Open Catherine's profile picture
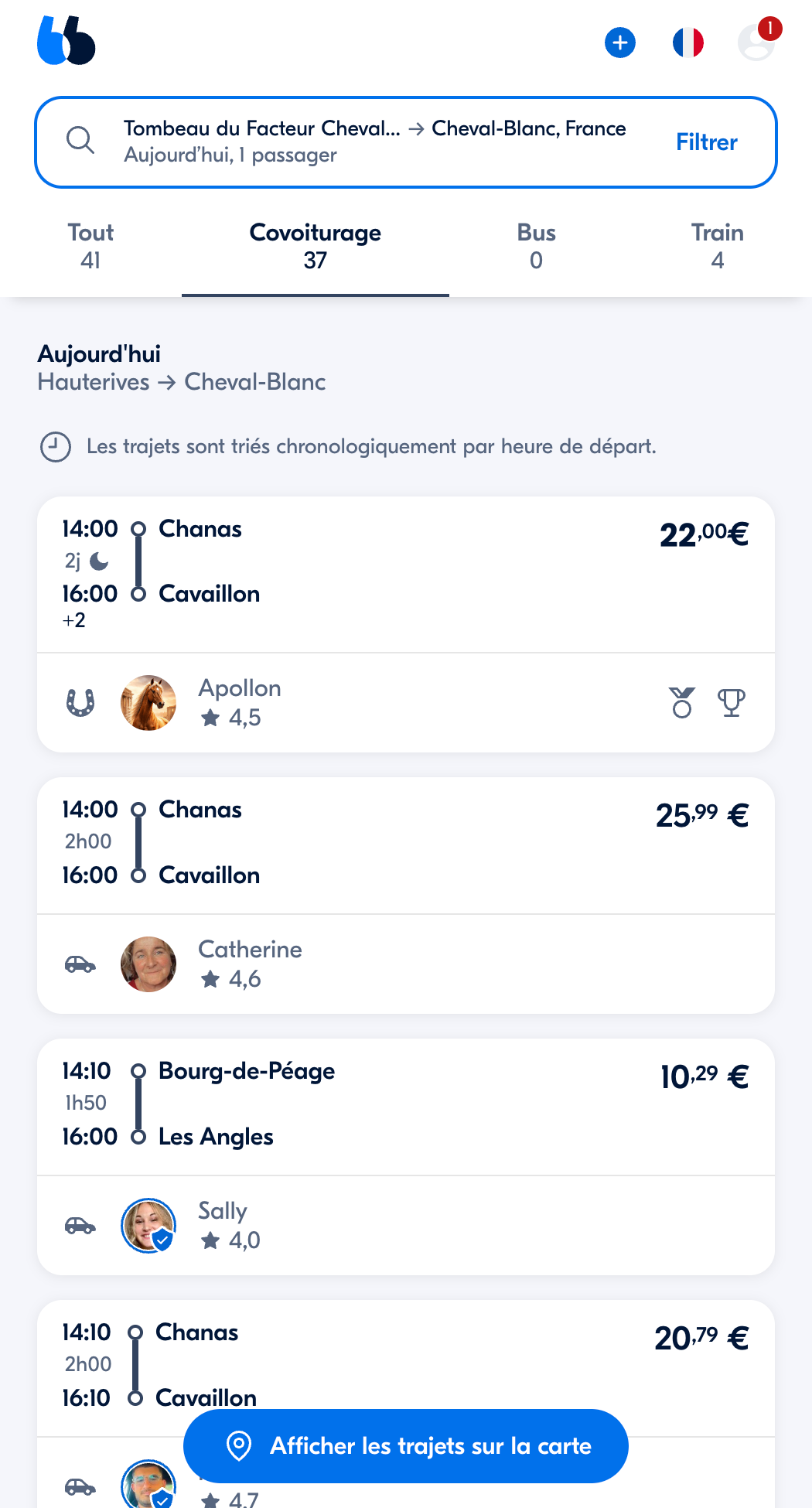The height and width of the screenshot is (1508, 812). point(148,964)
